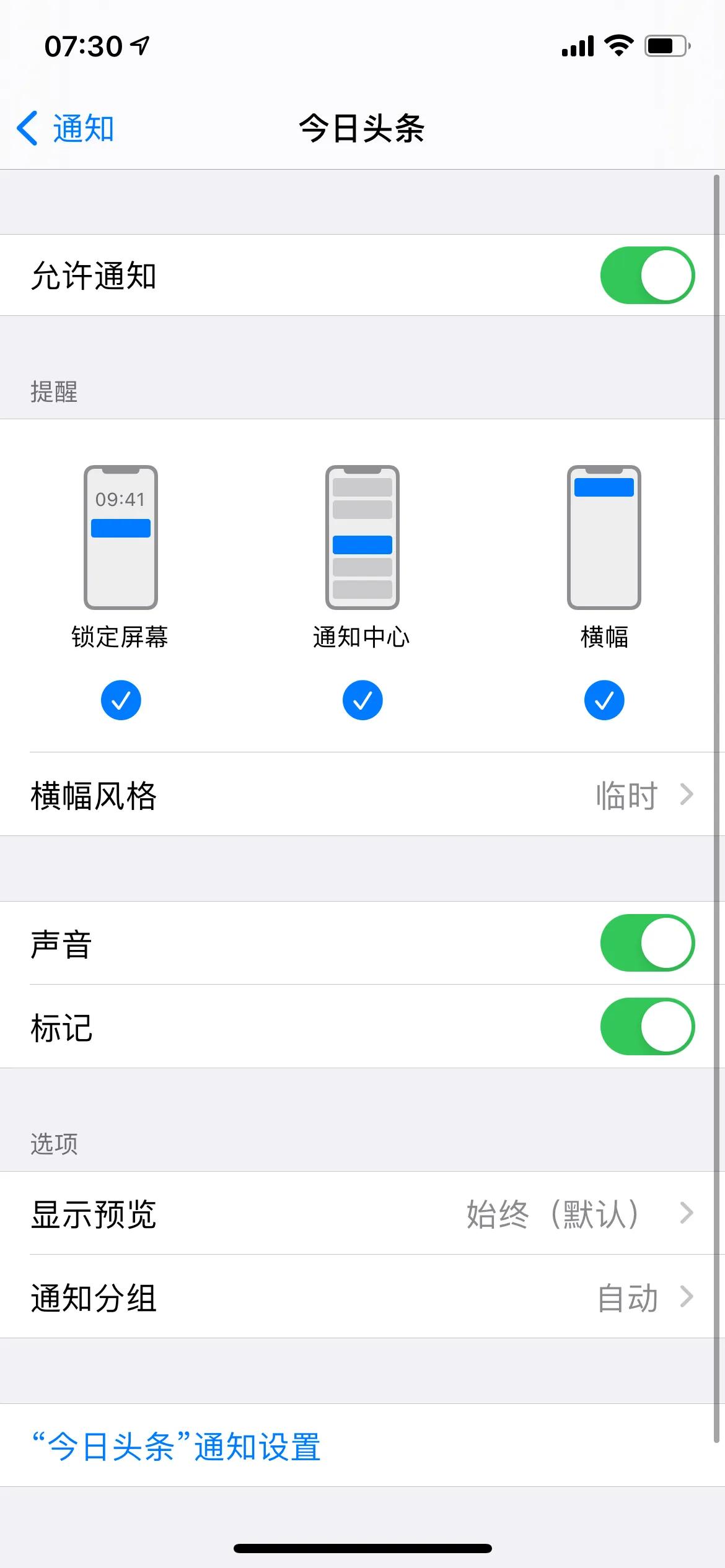Disable the 允许通知 switch
725x1568 pixels.
(x=647, y=274)
